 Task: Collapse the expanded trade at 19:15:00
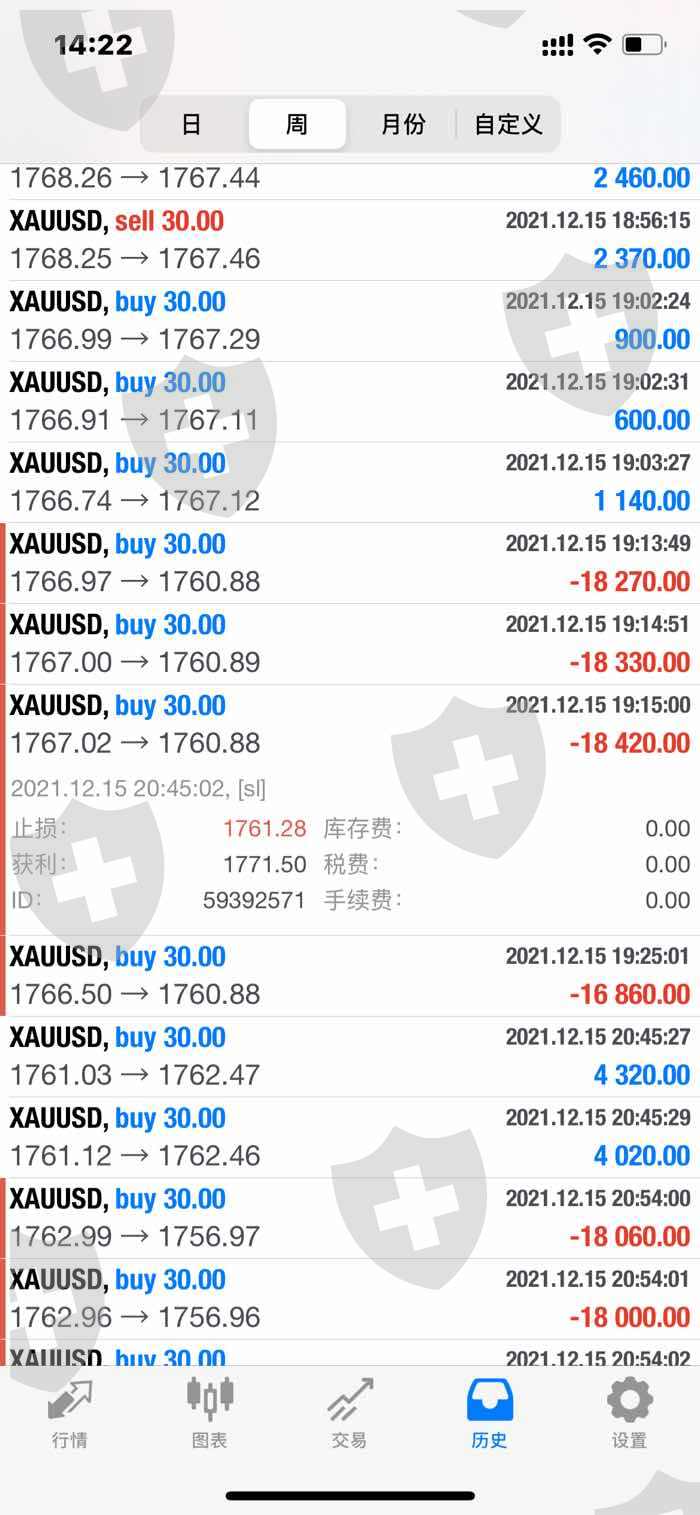coord(350,725)
